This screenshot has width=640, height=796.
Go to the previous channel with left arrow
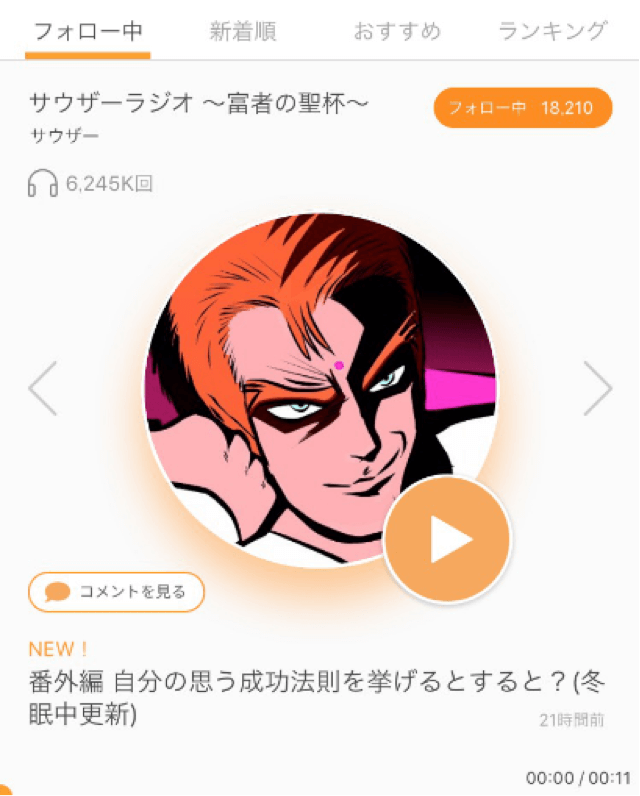click(43, 388)
